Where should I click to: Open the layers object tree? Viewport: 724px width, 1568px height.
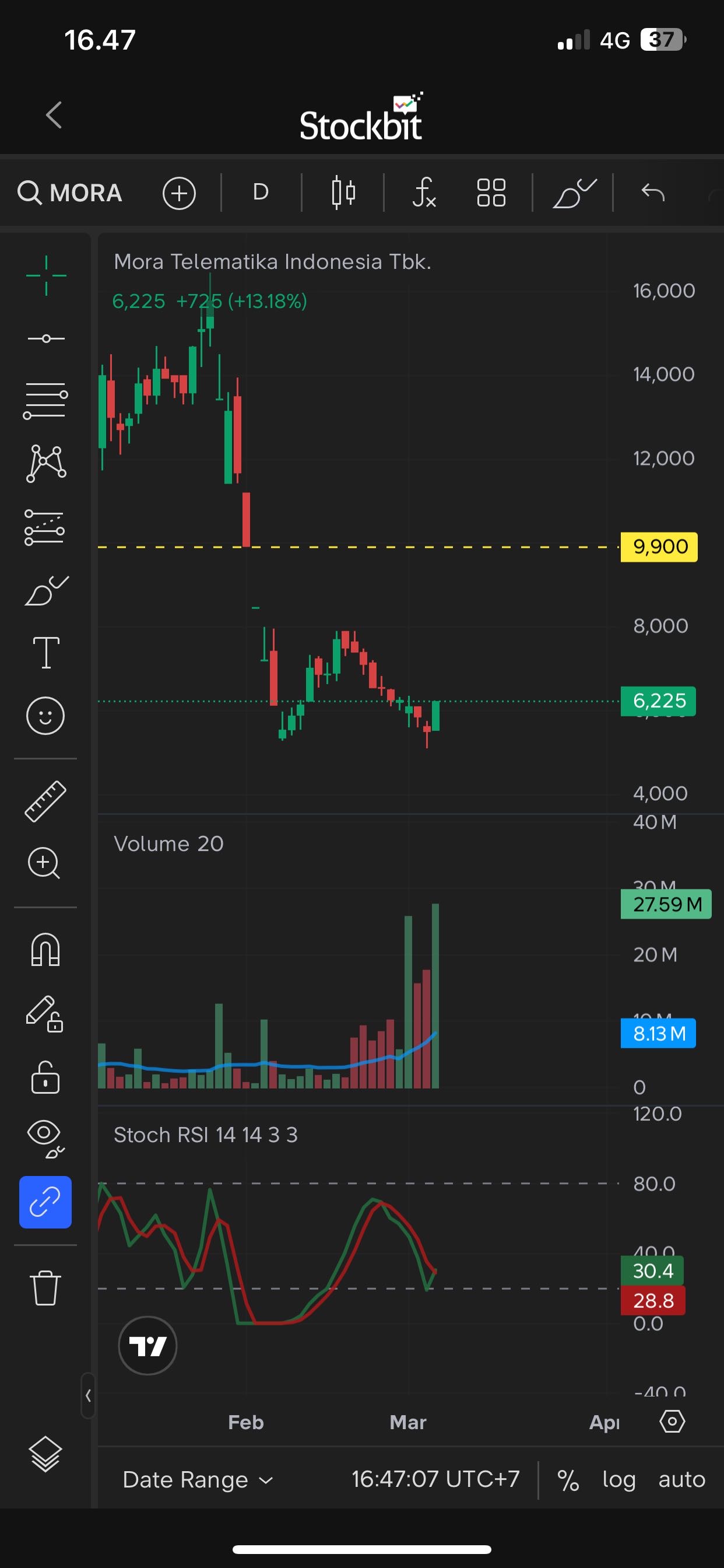tap(45, 1454)
